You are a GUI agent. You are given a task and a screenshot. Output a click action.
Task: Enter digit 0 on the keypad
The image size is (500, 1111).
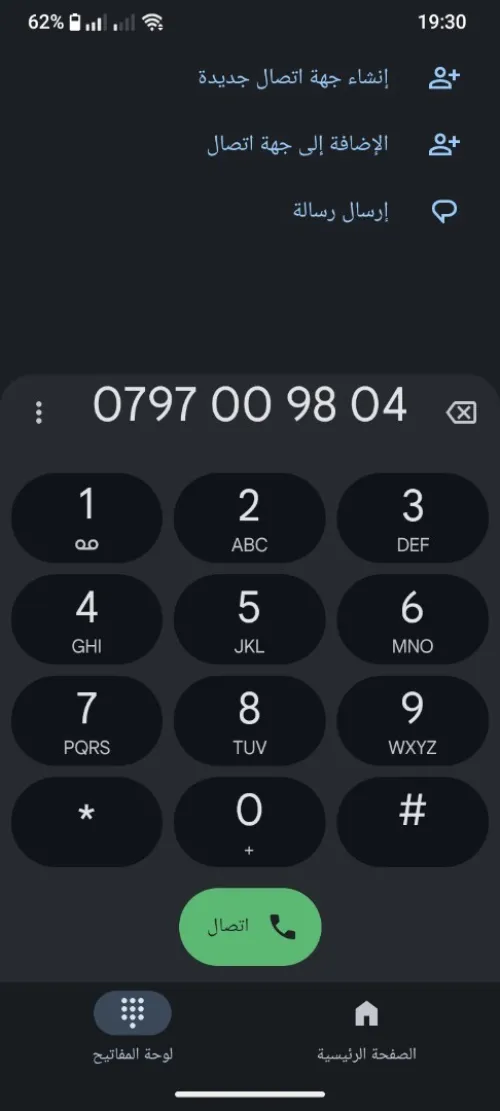tap(249, 822)
